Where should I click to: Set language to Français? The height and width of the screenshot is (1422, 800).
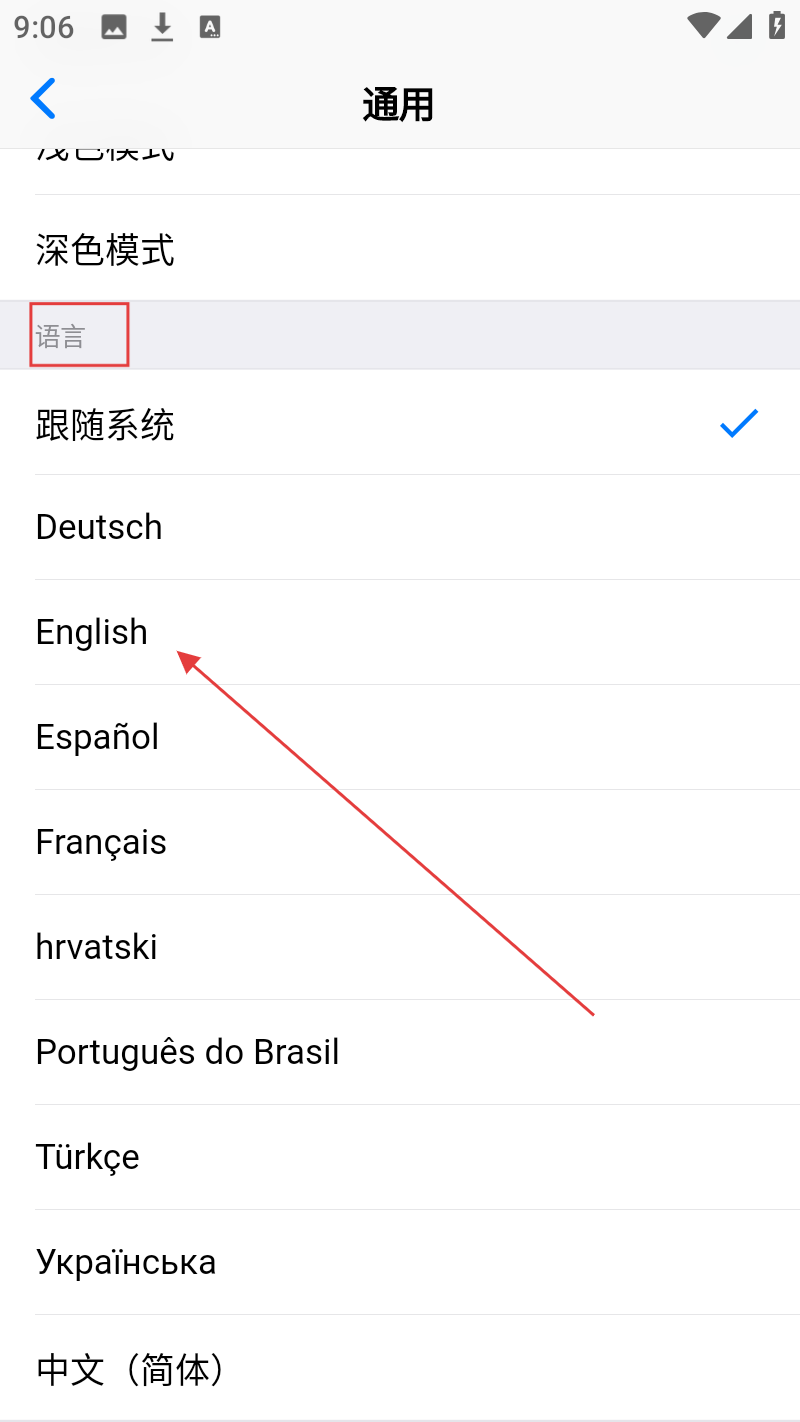(x=400, y=842)
